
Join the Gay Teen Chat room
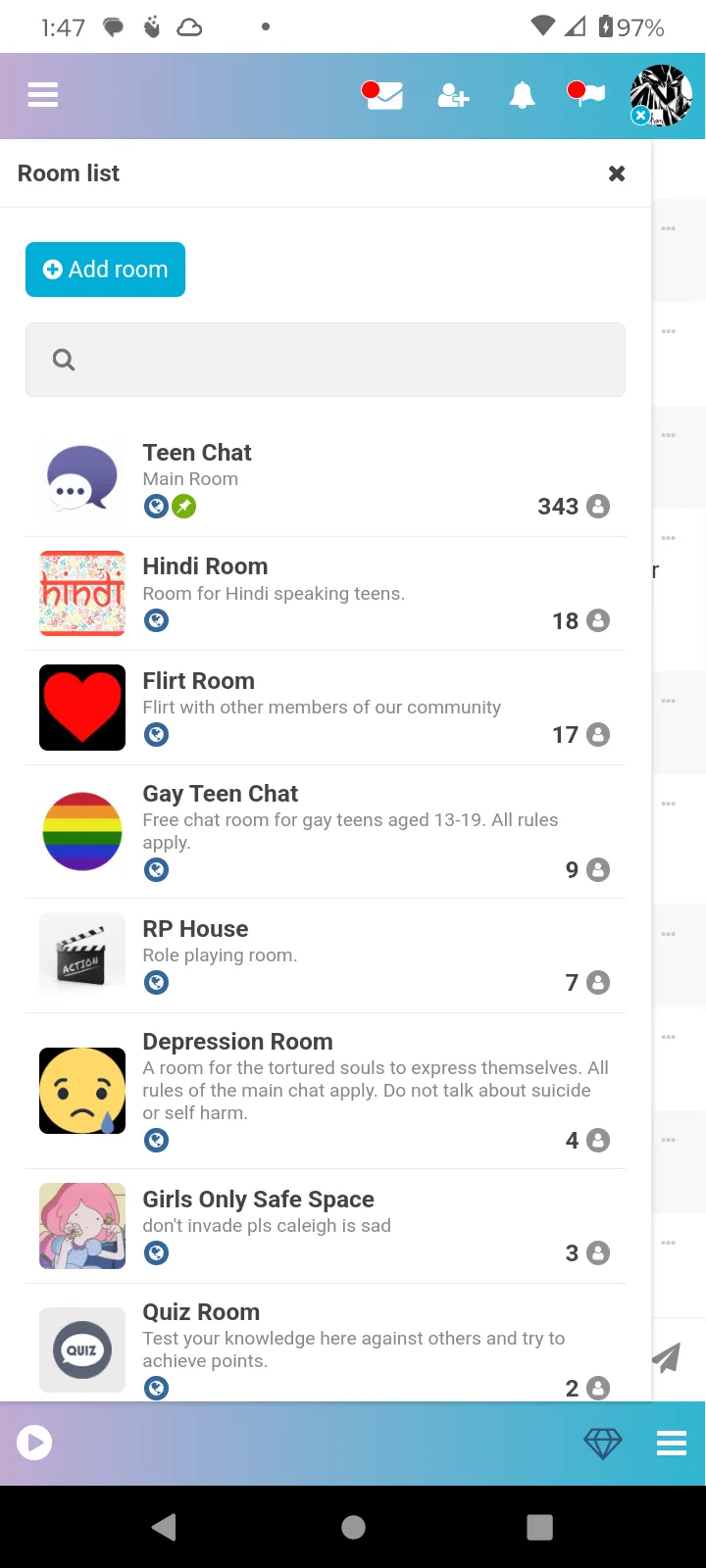click(x=326, y=830)
